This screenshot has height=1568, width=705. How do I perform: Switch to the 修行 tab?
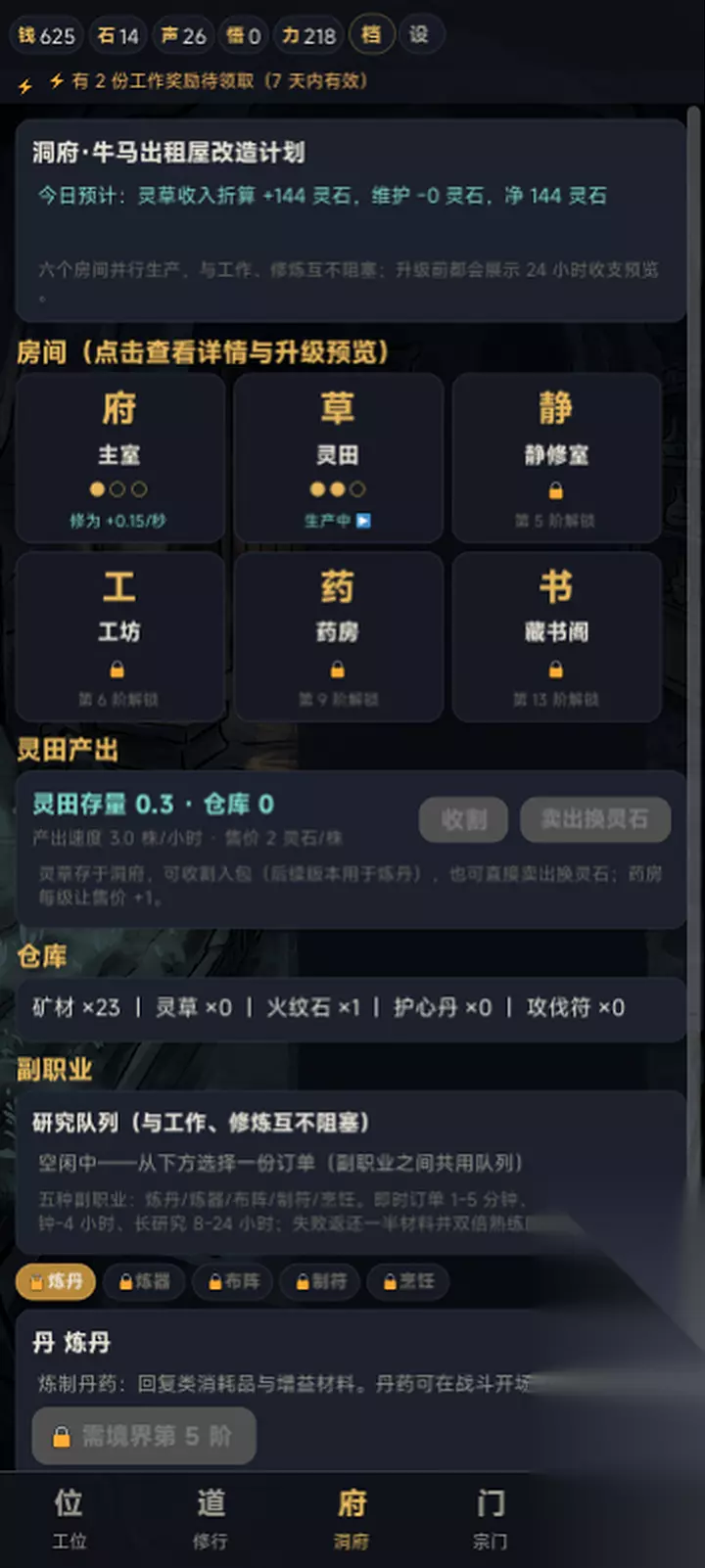(211, 1519)
